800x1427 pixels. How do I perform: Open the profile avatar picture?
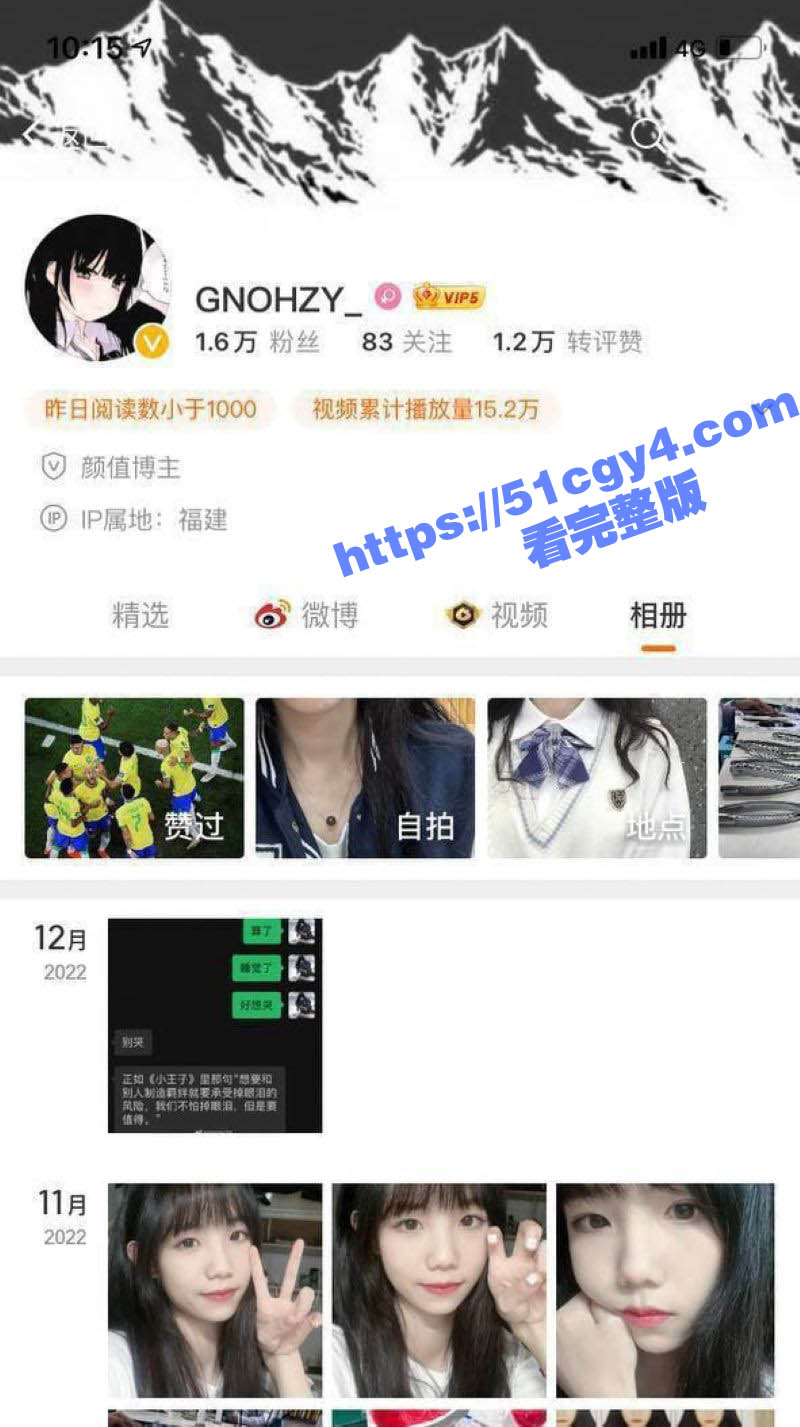[97, 287]
